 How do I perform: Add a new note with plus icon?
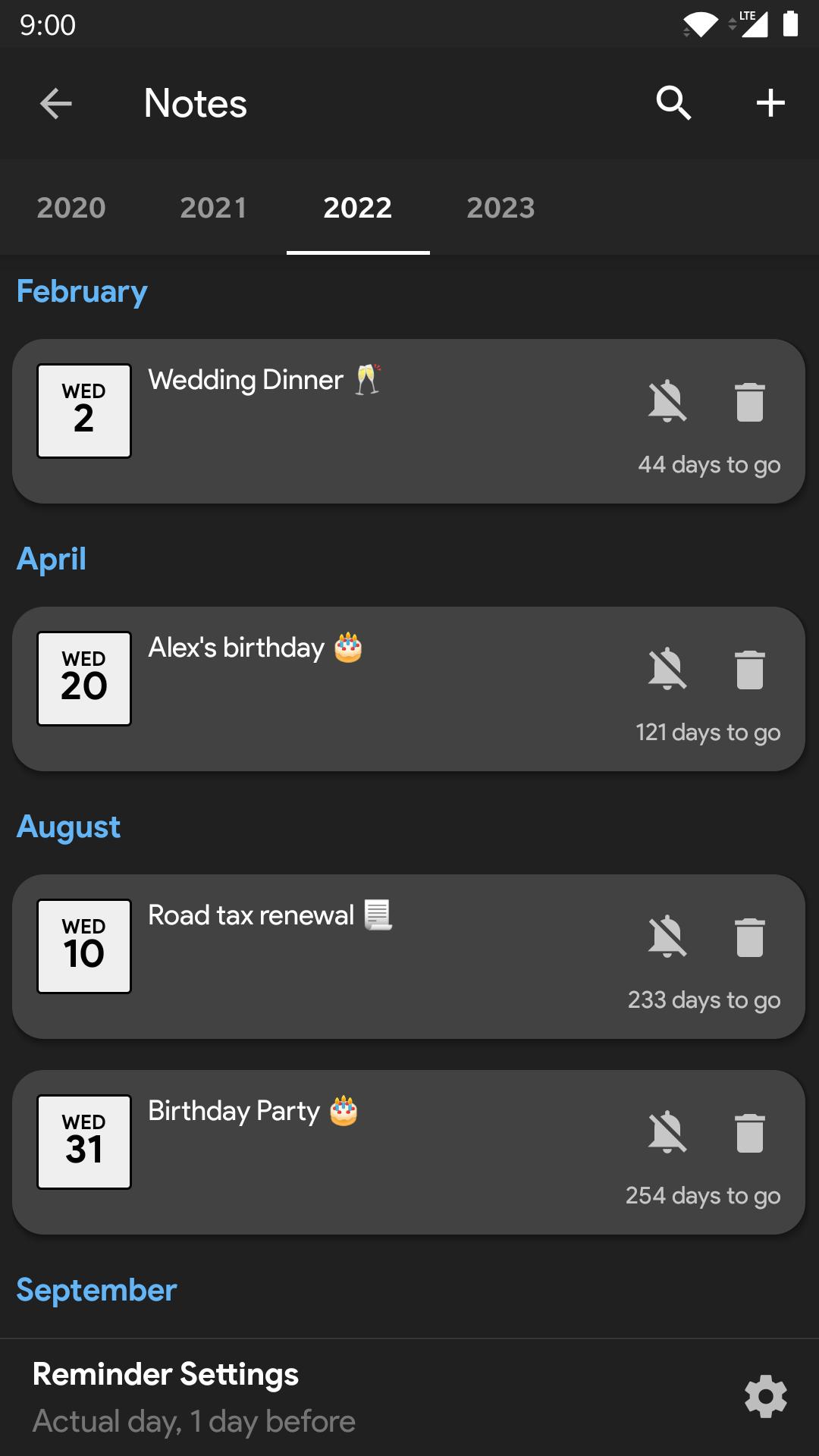[770, 103]
